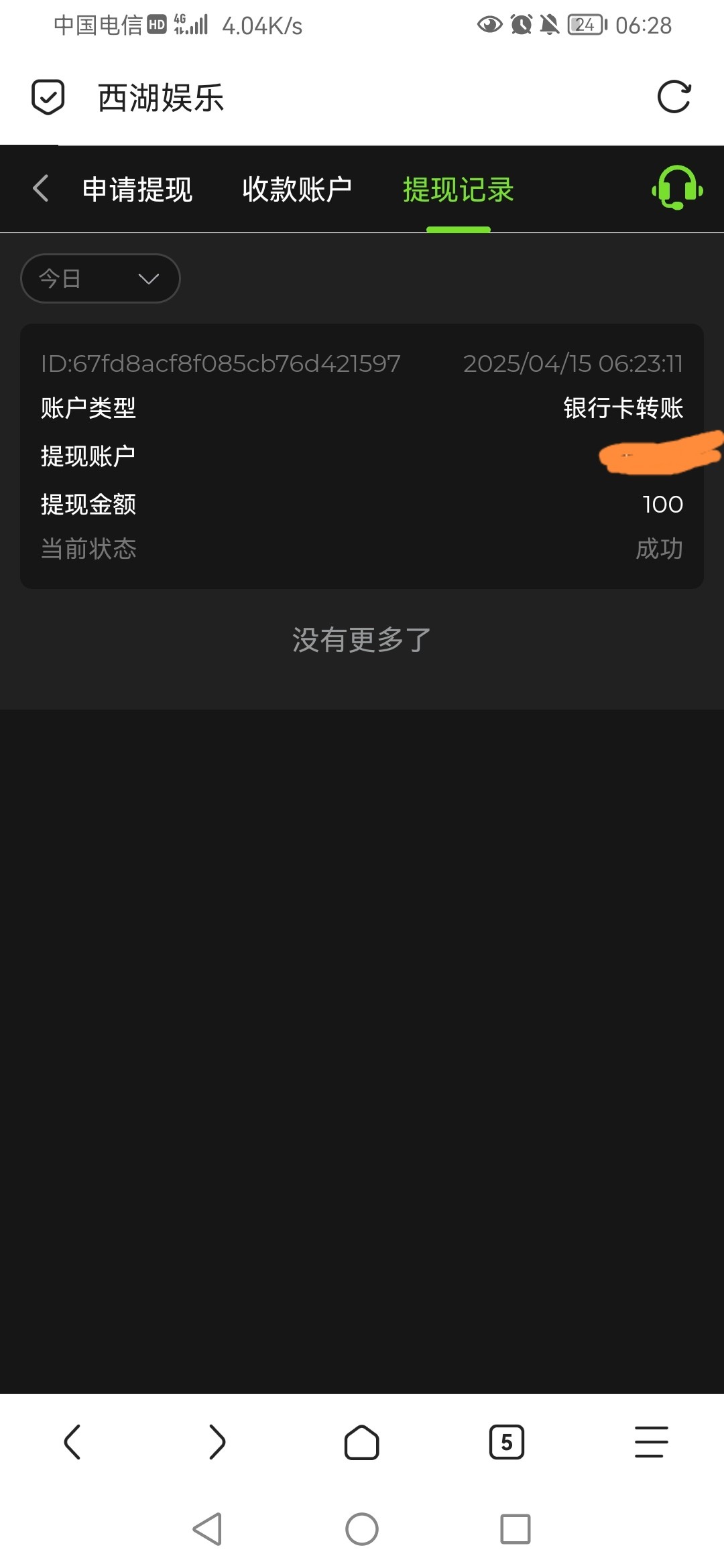Go to previous page in browser toolbar
724x1568 pixels.
[72, 1442]
